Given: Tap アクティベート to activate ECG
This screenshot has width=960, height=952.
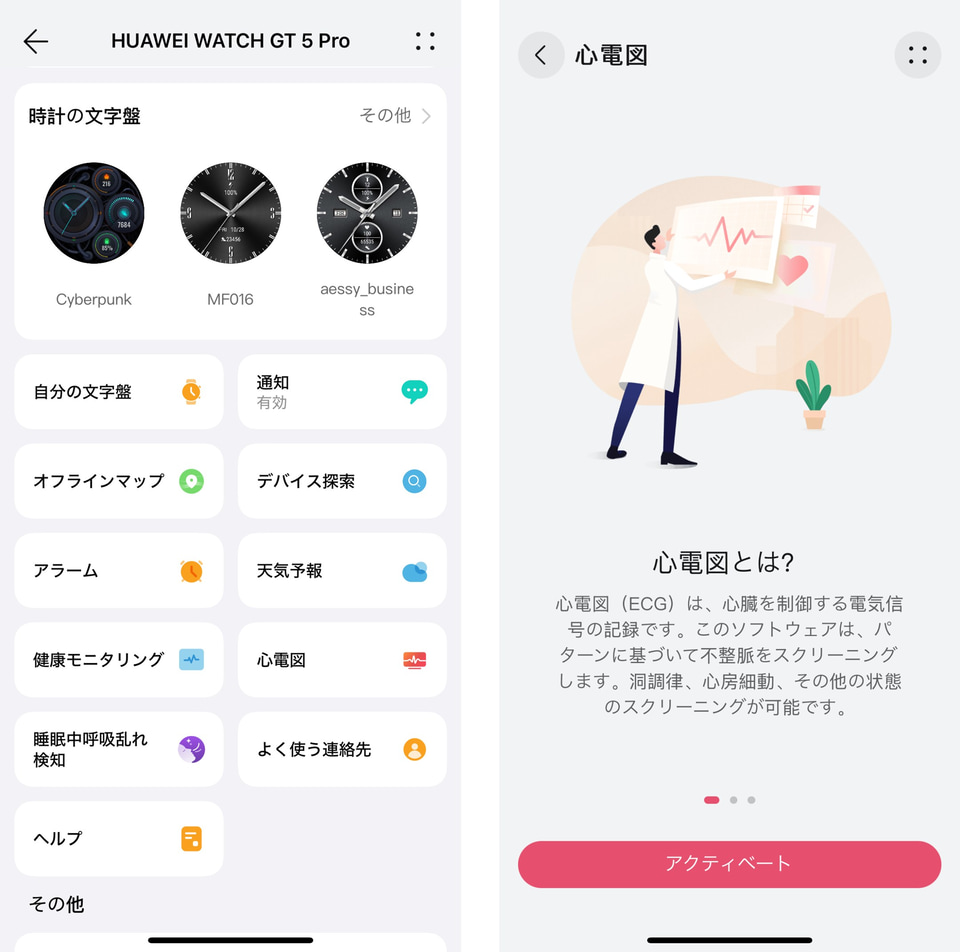Looking at the screenshot, I should point(729,864).
